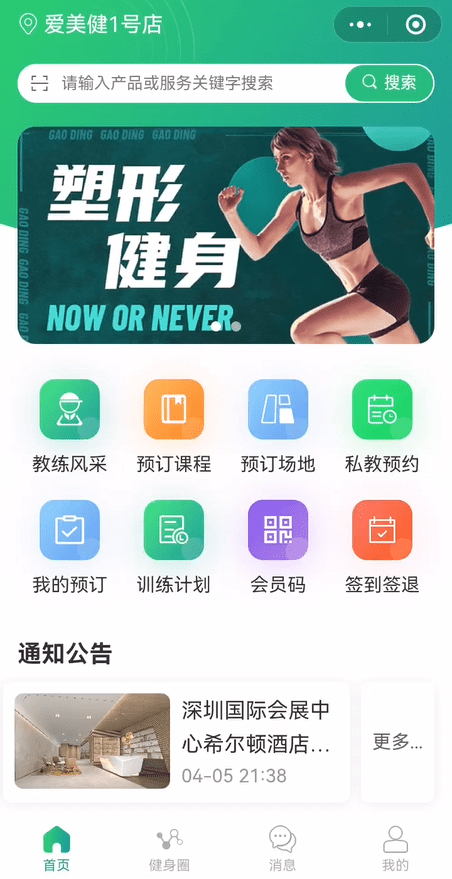Tap the scan code icon in search bar
The width and height of the screenshot is (452, 879).
(40, 84)
